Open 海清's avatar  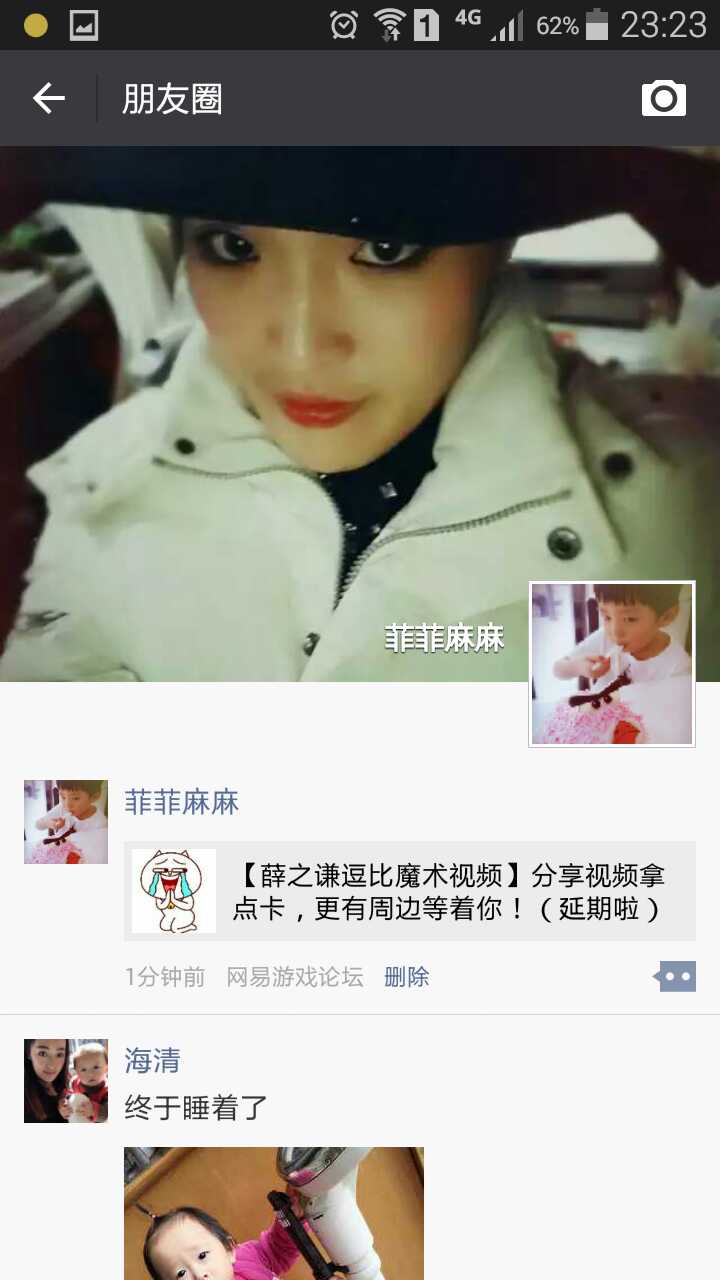pos(66,1081)
